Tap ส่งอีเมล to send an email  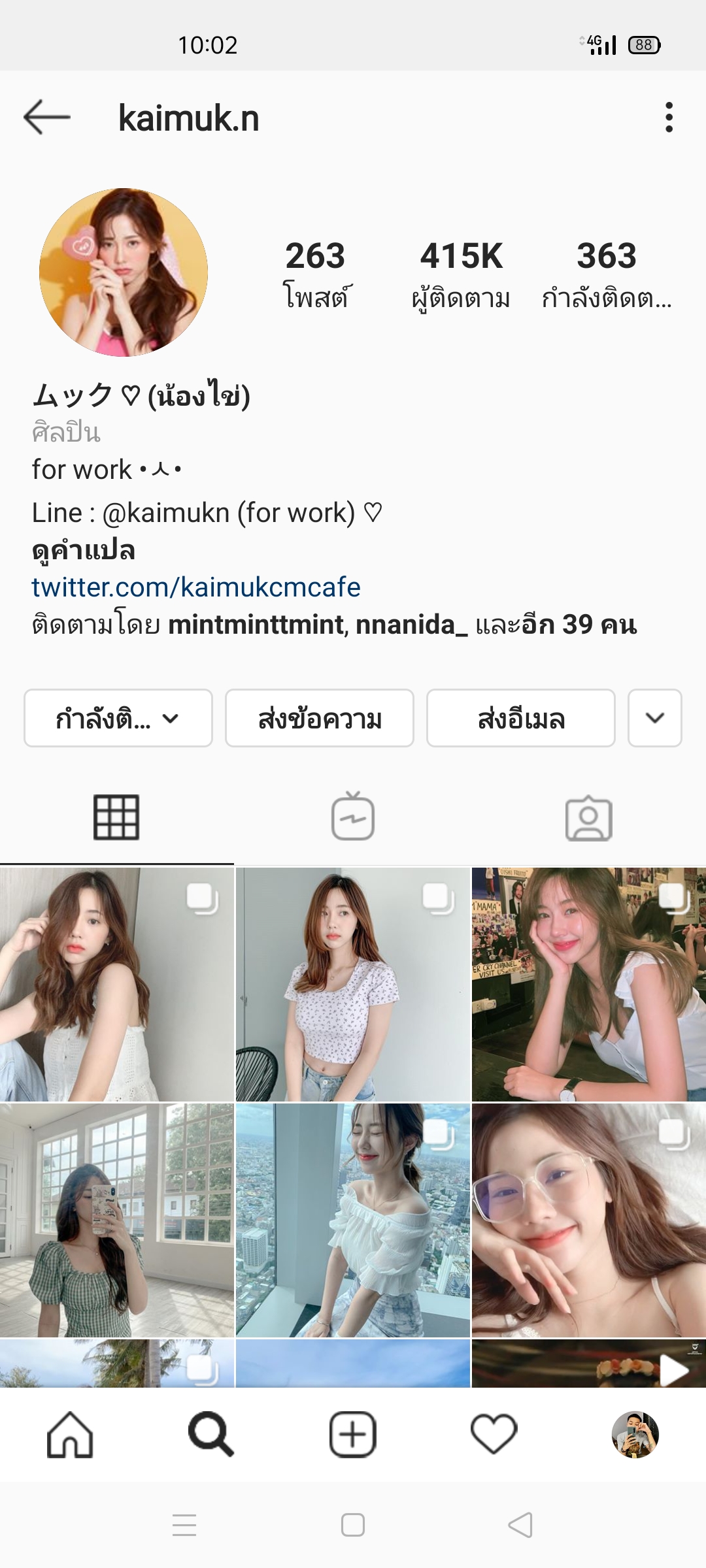coord(520,718)
